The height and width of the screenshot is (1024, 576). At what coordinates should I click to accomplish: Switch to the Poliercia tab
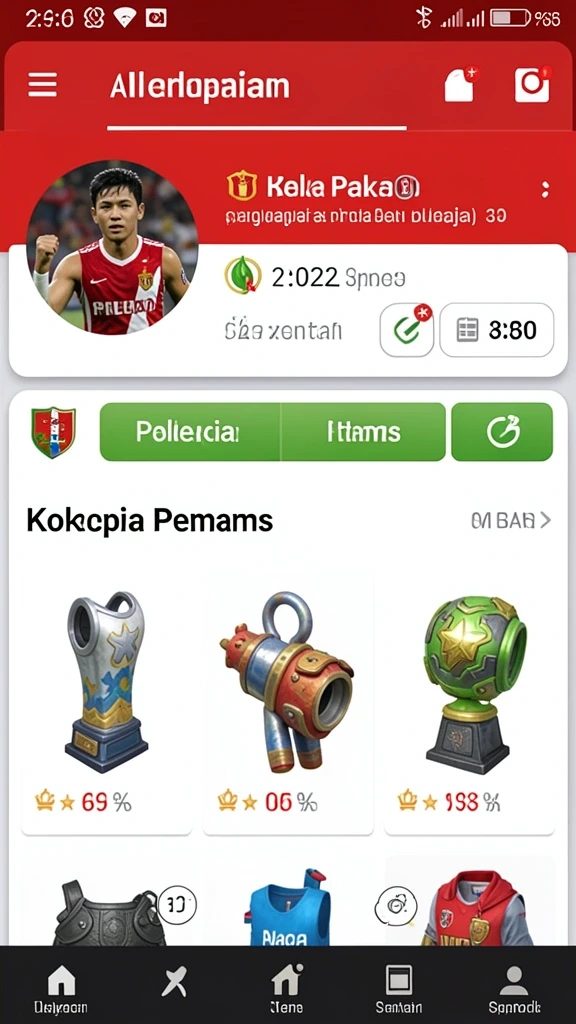tap(190, 432)
